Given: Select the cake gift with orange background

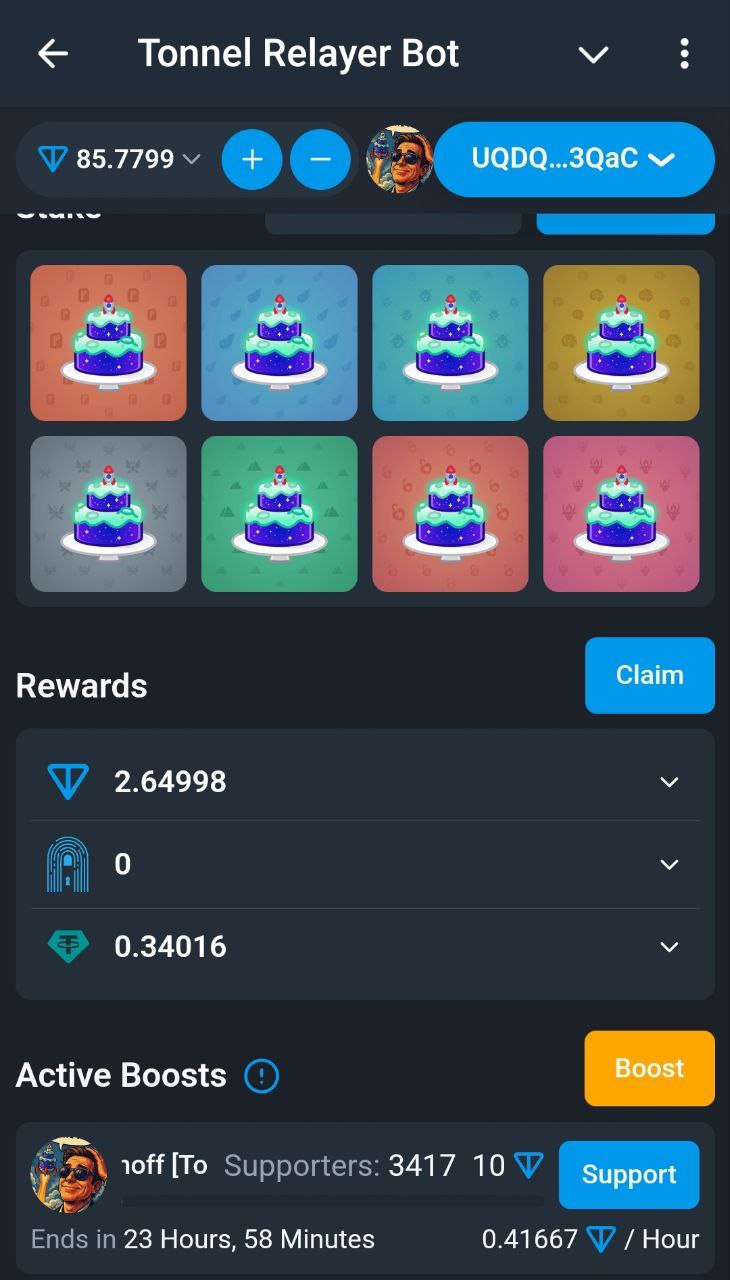Looking at the screenshot, I should [x=109, y=342].
